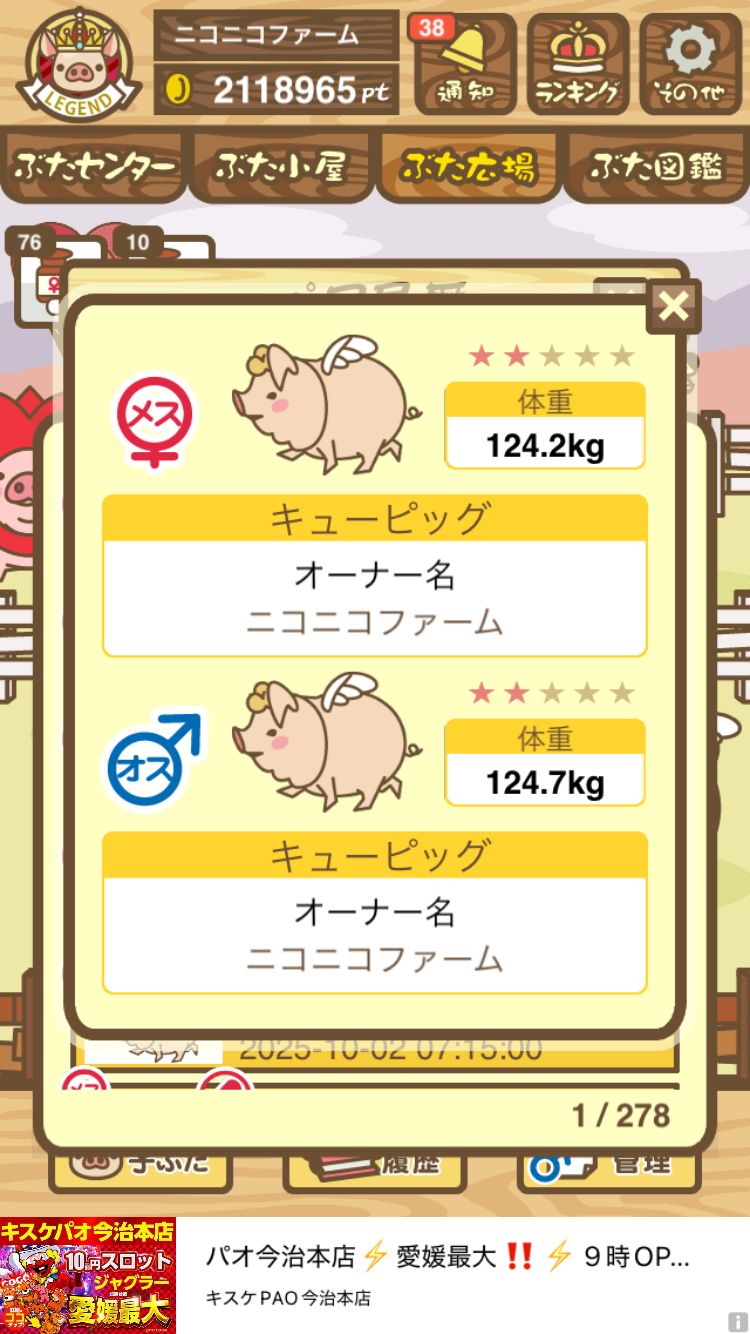The width and height of the screenshot is (750, 1334).
Task: Tap the ad info icon
Action: coord(737,1321)
